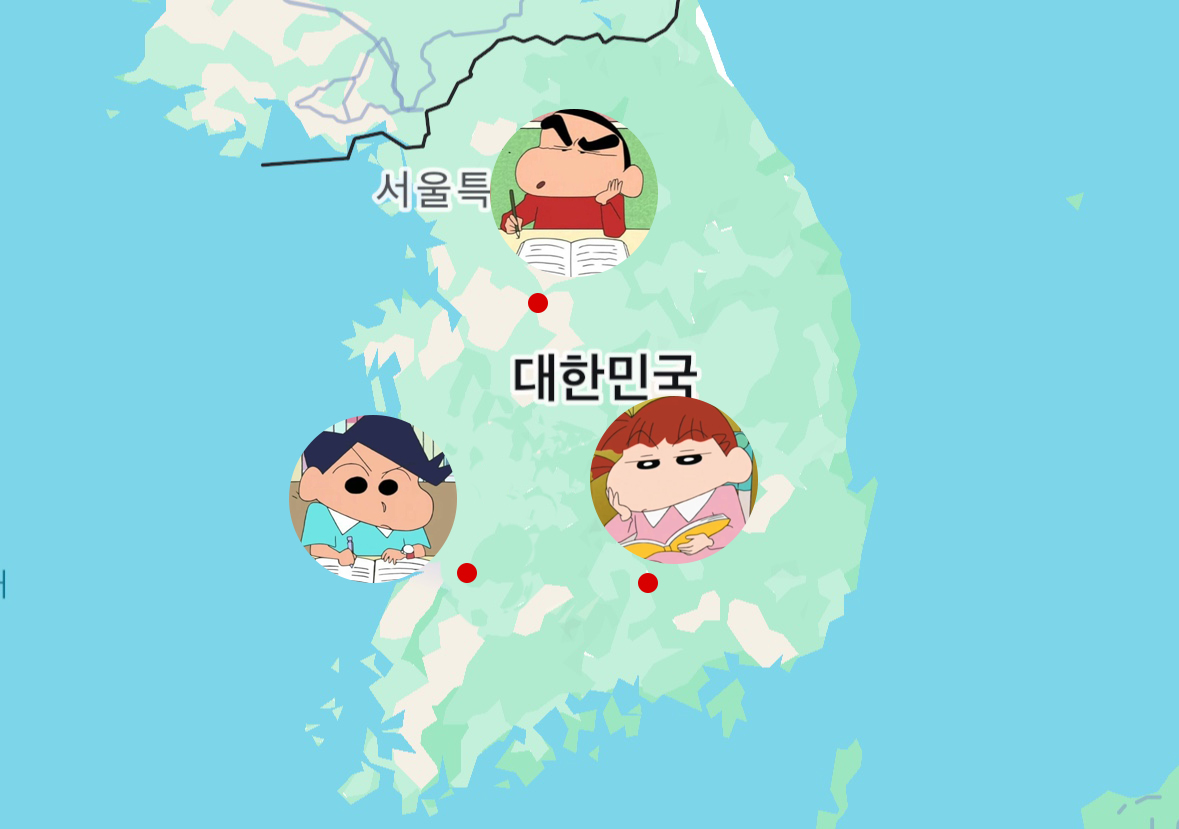Open the red-shirt boy avatar marker near Seoul

tap(573, 195)
